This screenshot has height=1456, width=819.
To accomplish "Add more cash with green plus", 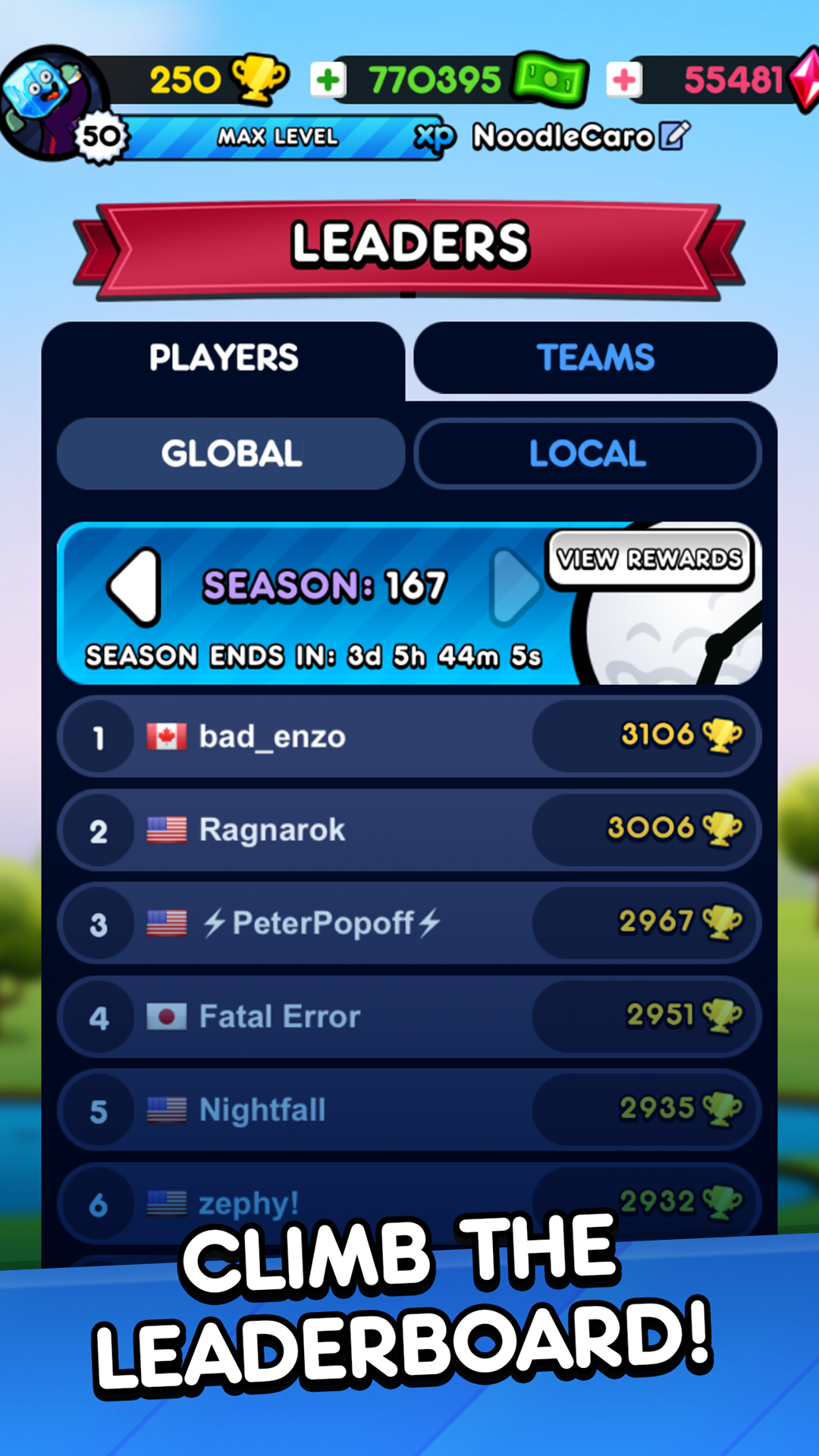I will (328, 80).
